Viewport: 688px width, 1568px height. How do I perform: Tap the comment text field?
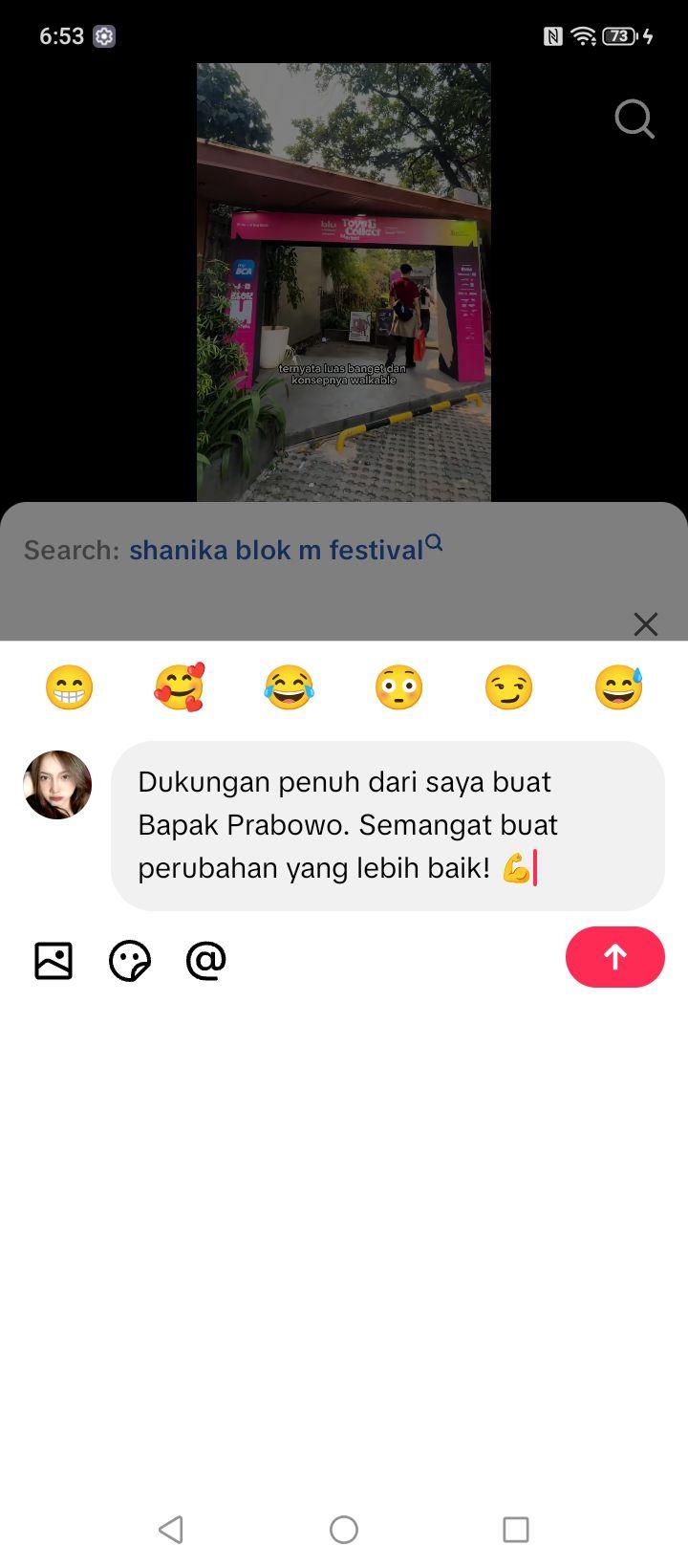388,825
